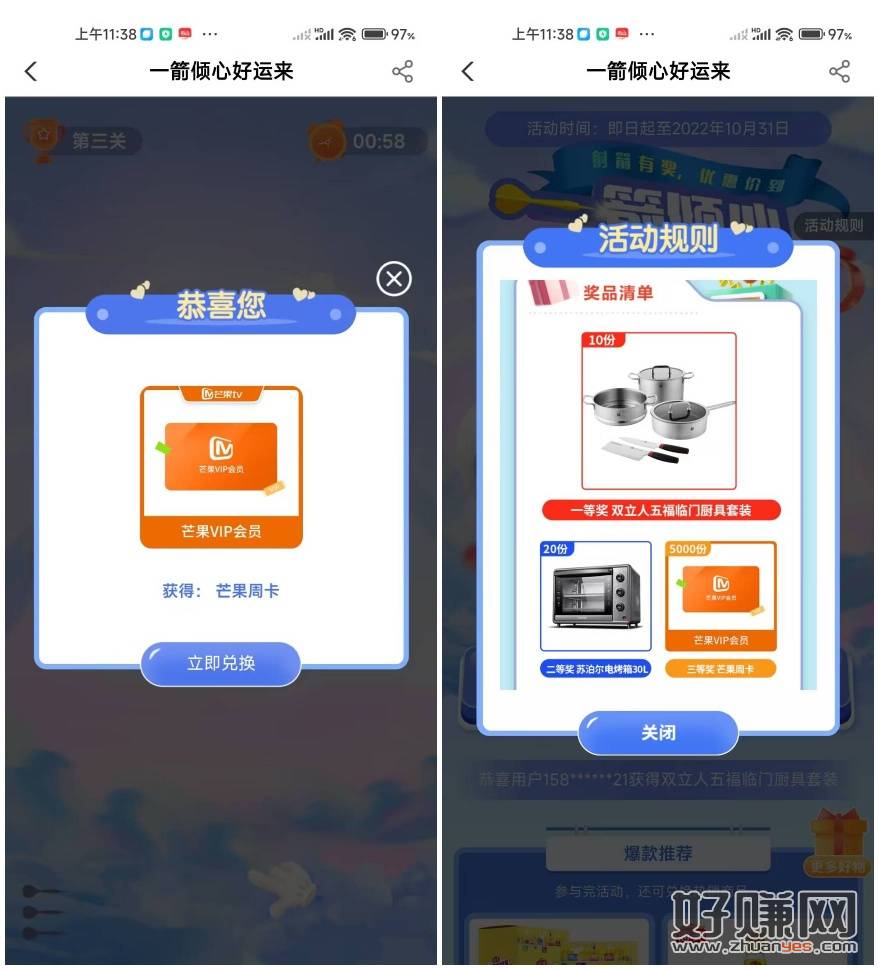Screen dimensions: 879x970
Task: Go back from the 活动规则 screen
Action: (x=468, y=71)
